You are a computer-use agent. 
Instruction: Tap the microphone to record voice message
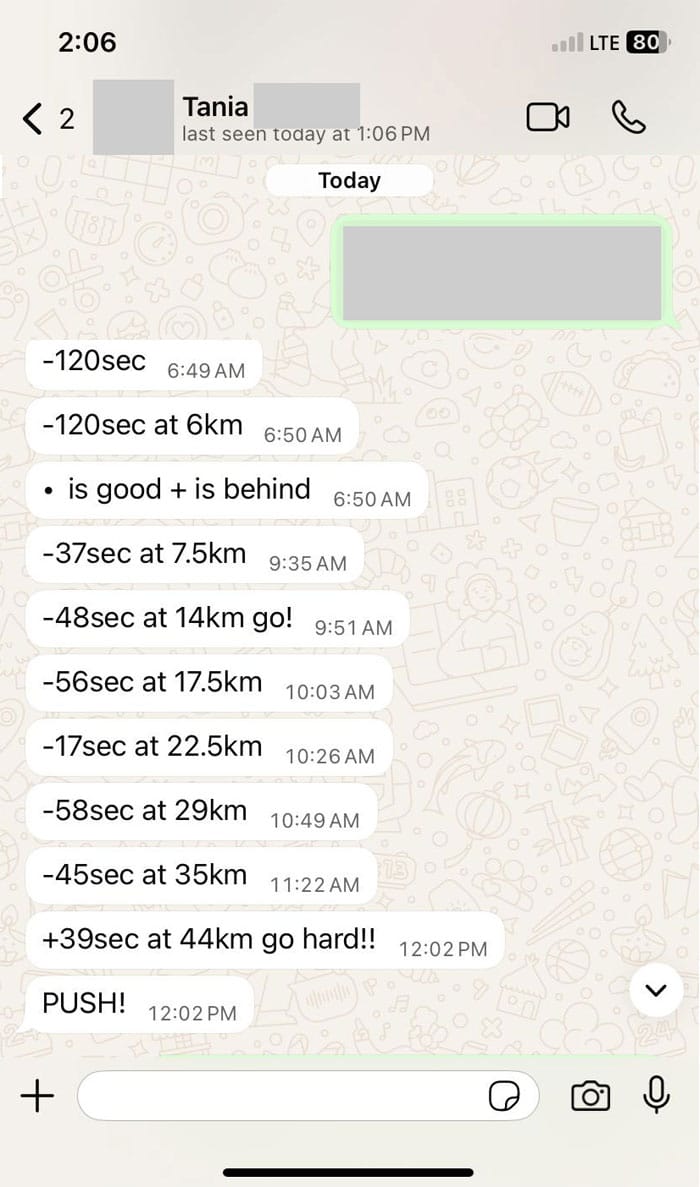pos(656,1096)
